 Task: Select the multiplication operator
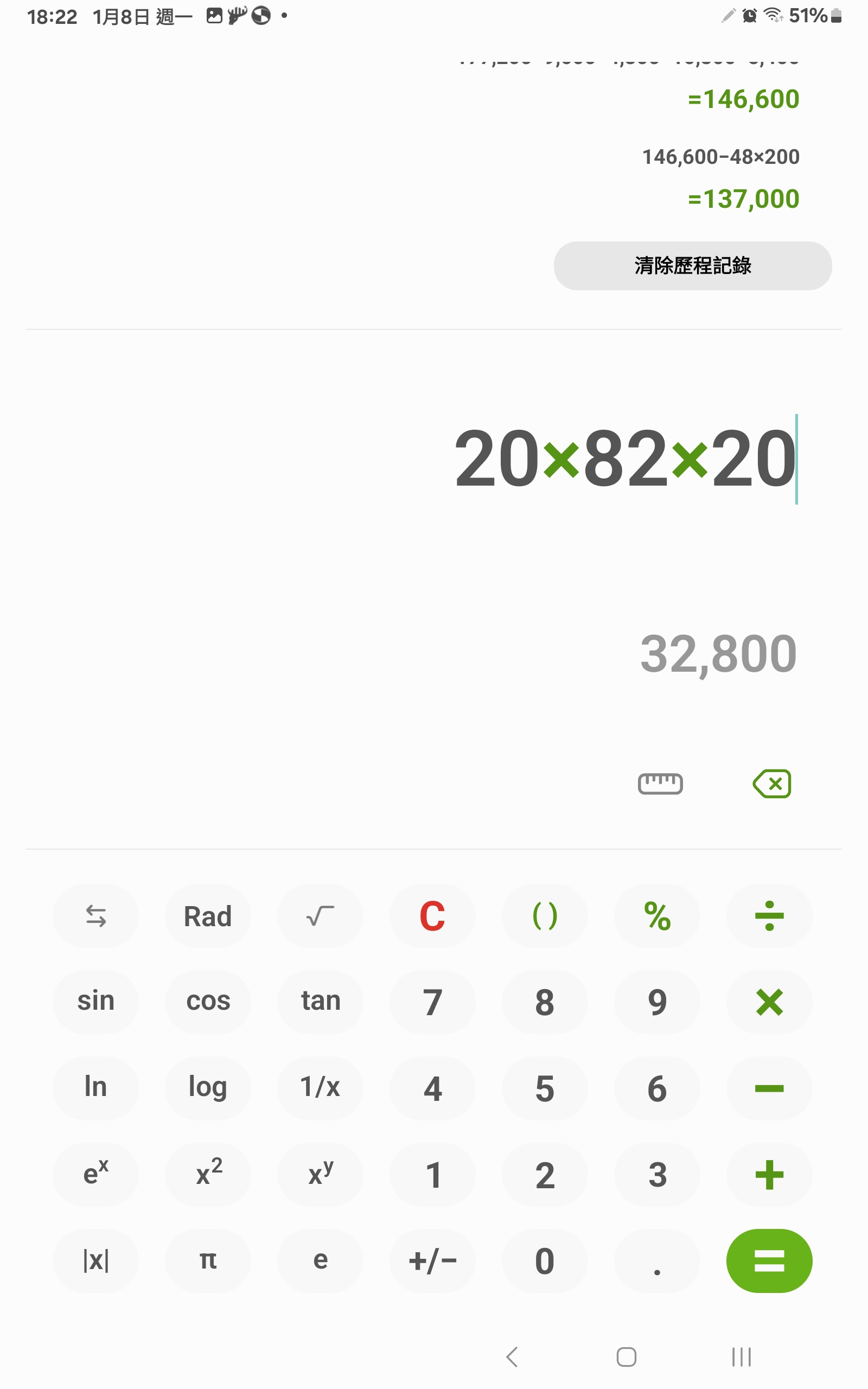coord(769,1002)
